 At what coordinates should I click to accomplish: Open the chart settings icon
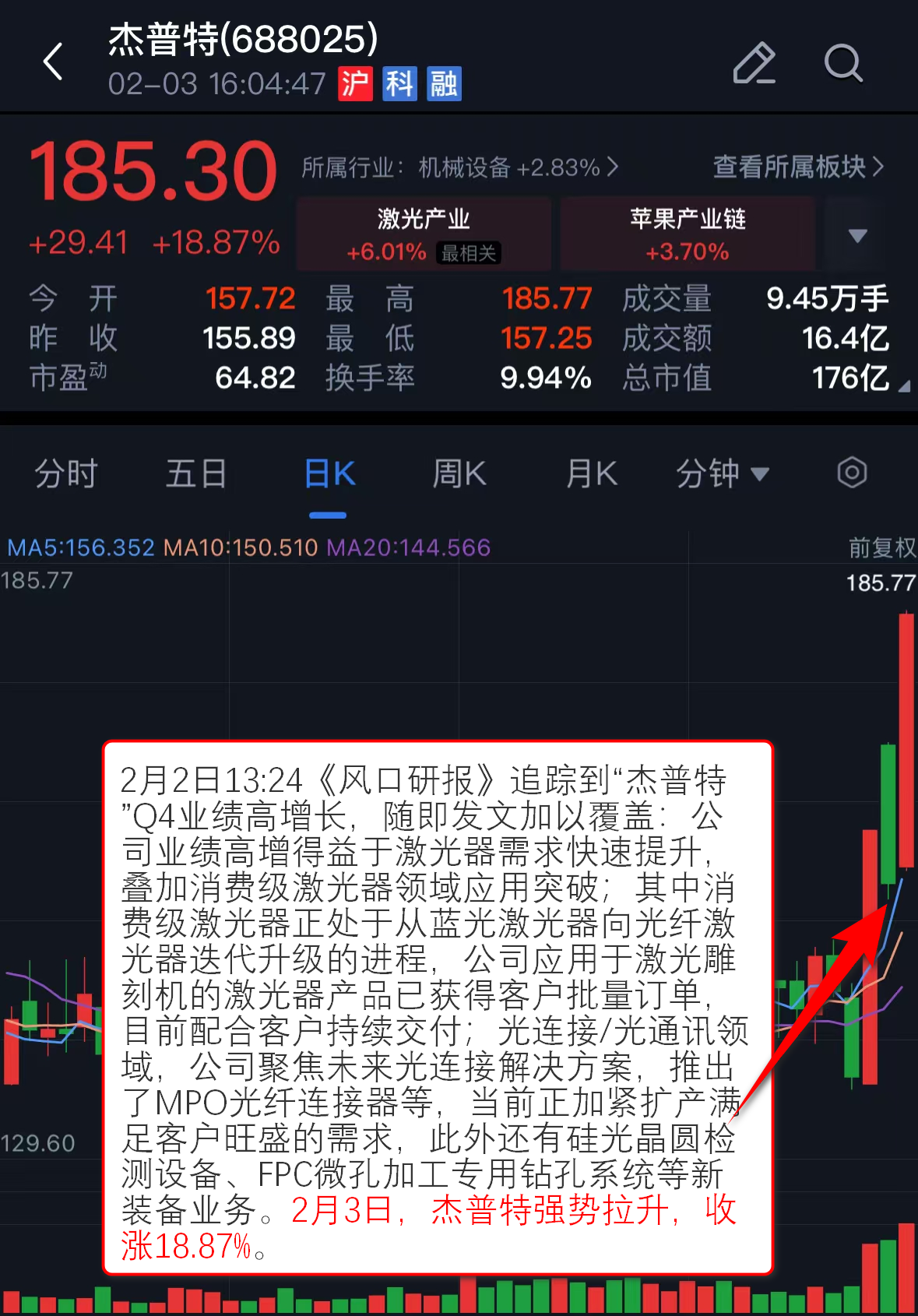(x=852, y=473)
